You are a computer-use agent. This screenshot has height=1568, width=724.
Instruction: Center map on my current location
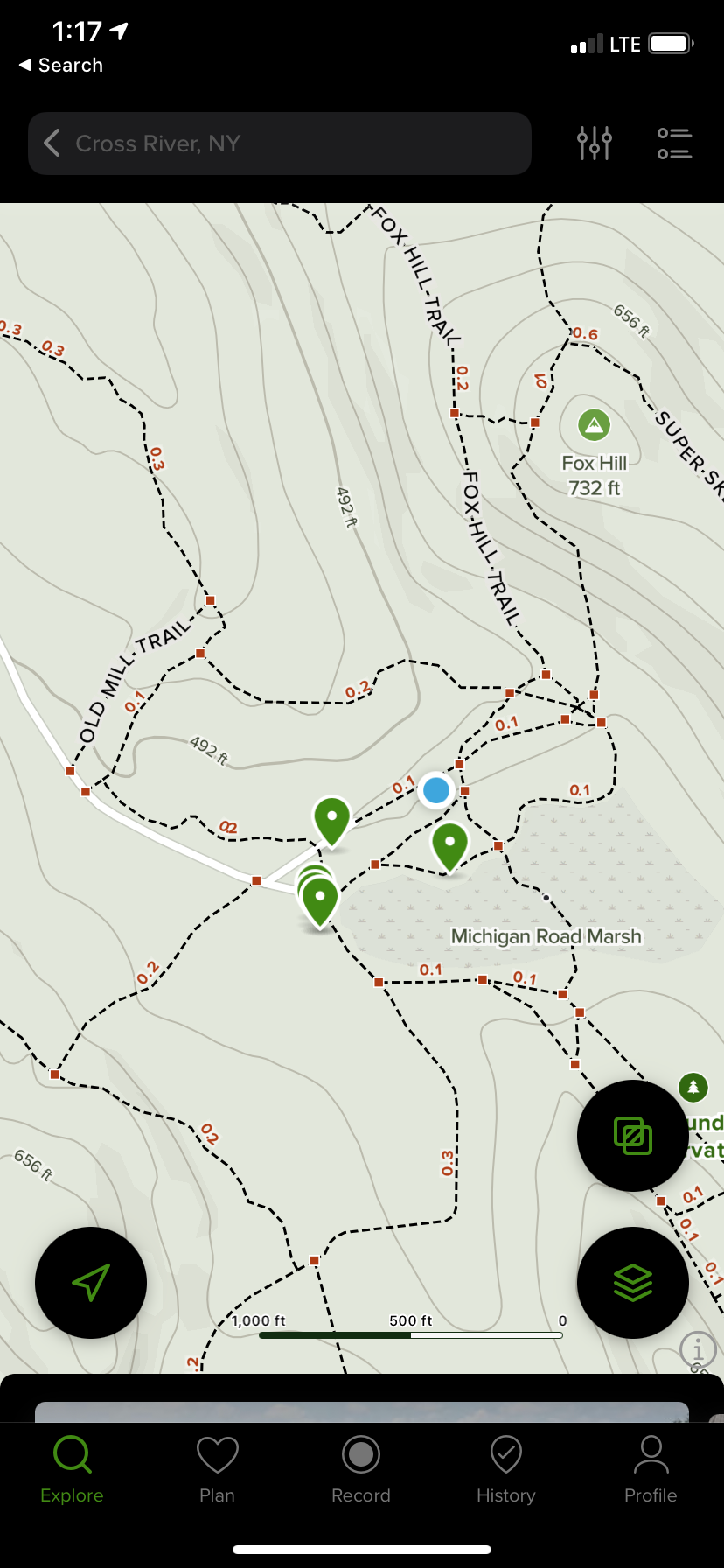pyautogui.click(x=91, y=1282)
